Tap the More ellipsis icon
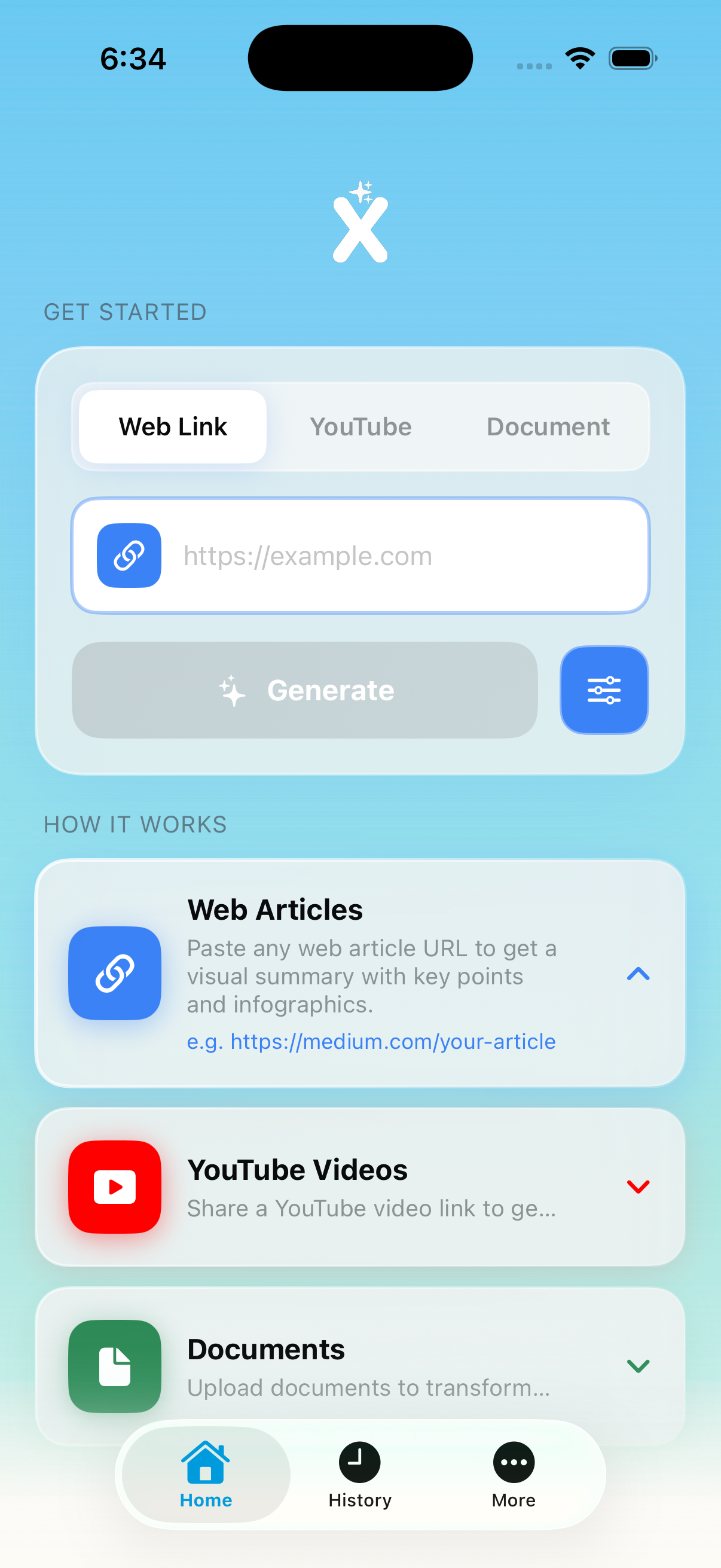 coord(514,1462)
